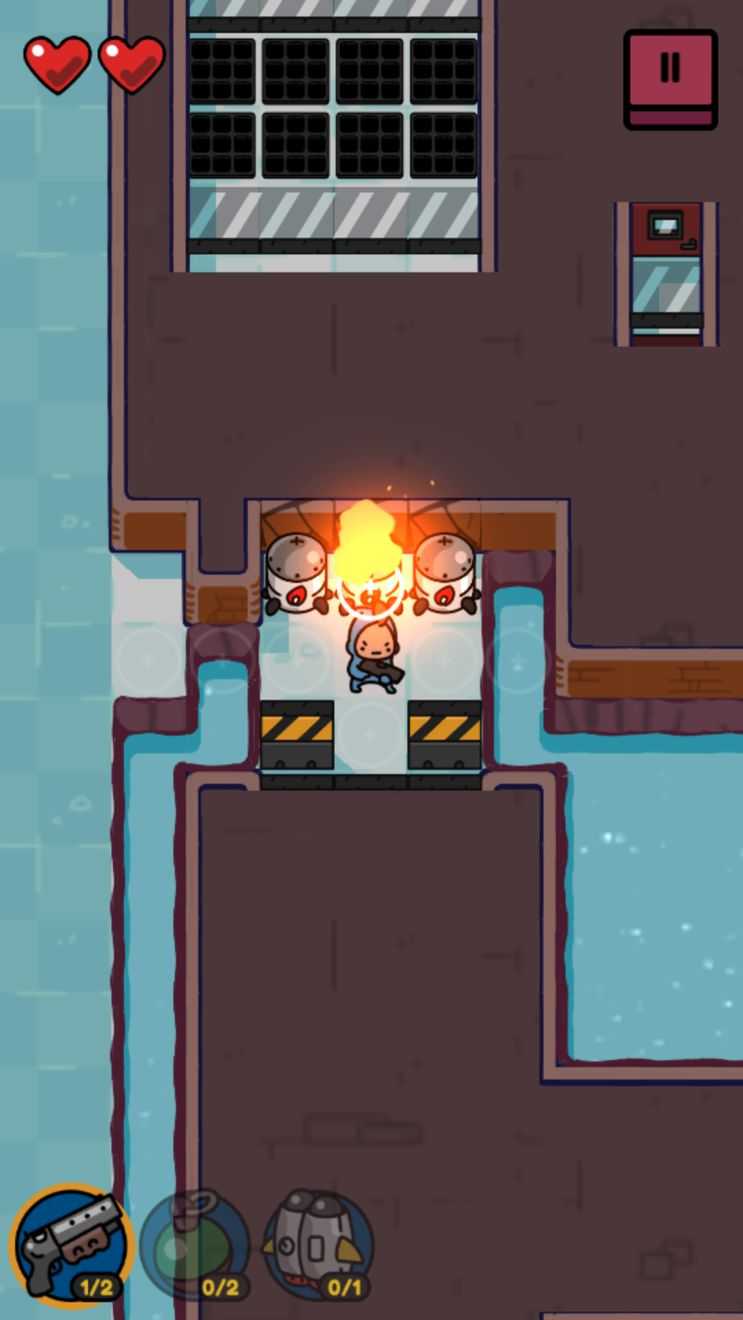Select the jetpack item slot
The image size is (743, 1320).
coord(318,1246)
